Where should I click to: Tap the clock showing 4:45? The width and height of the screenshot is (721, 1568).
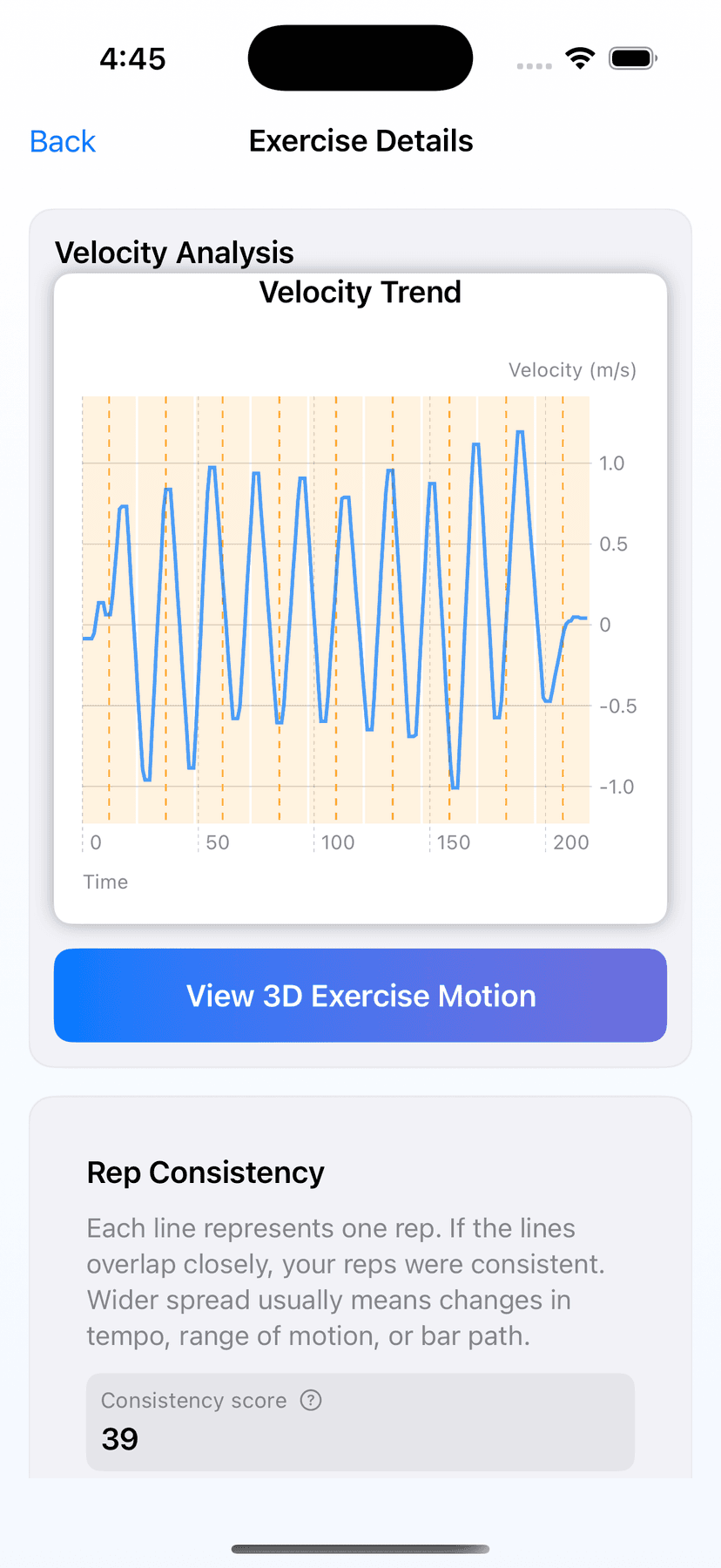click(x=132, y=57)
